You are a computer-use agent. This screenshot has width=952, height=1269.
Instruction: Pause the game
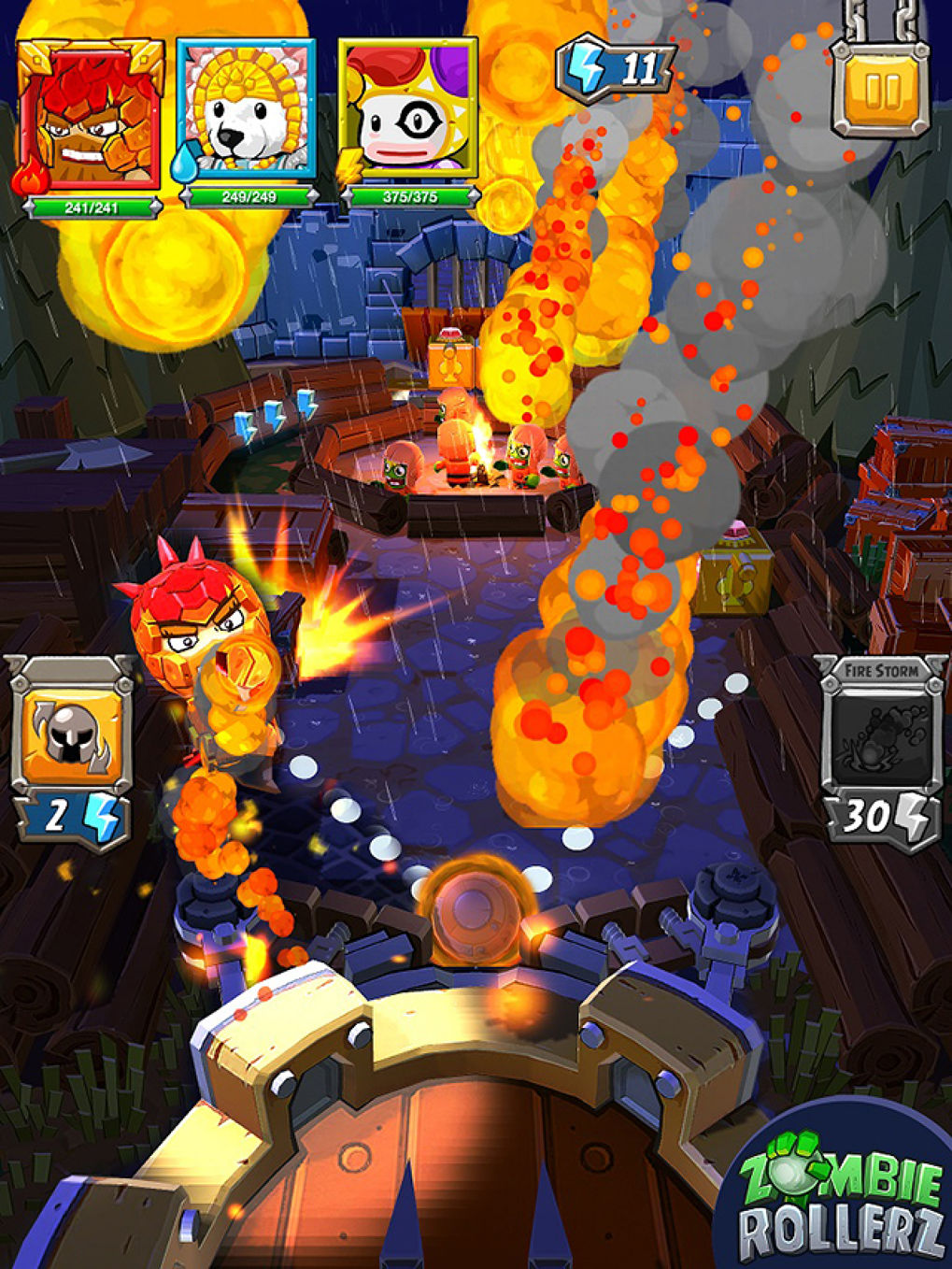tap(882, 90)
